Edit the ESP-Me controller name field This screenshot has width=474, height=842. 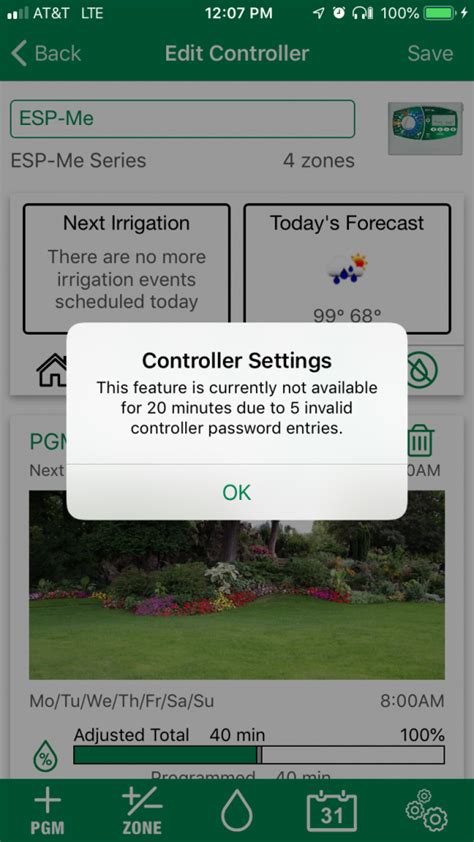point(183,119)
